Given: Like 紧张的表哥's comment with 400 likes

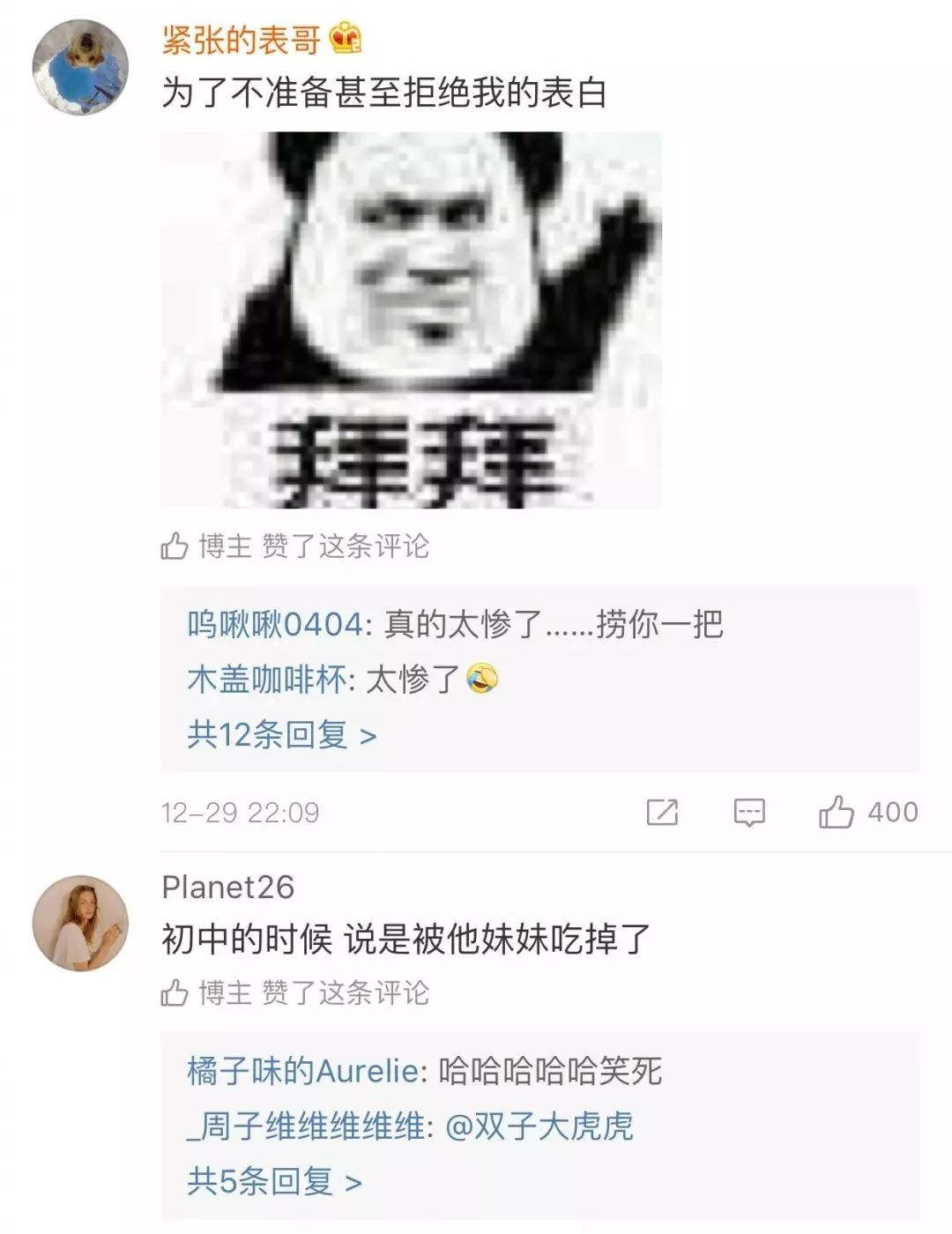Looking at the screenshot, I should click(x=837, y=812).
